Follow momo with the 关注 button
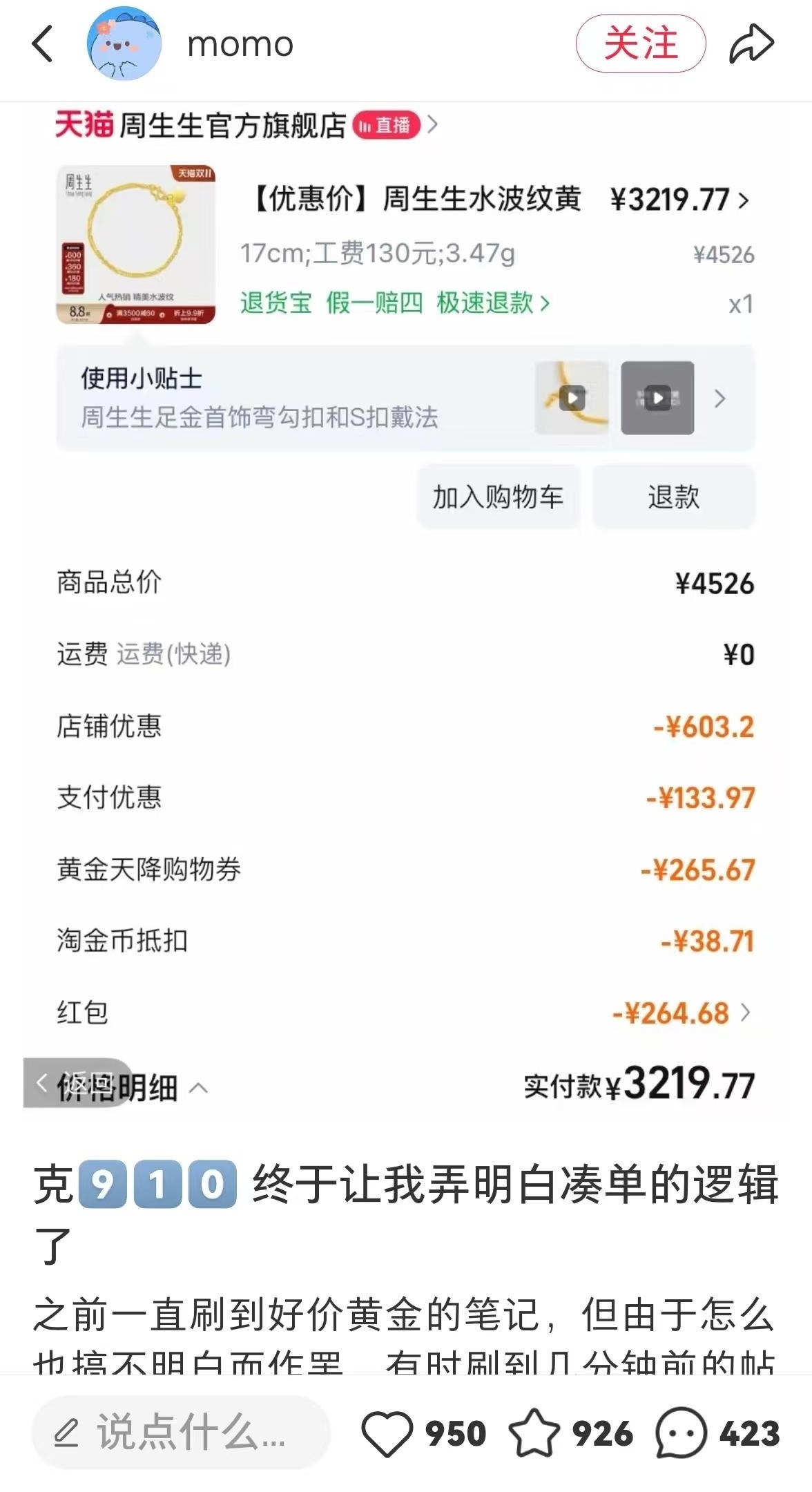Viewport: 812px width, 1492px height. (640, 44)
